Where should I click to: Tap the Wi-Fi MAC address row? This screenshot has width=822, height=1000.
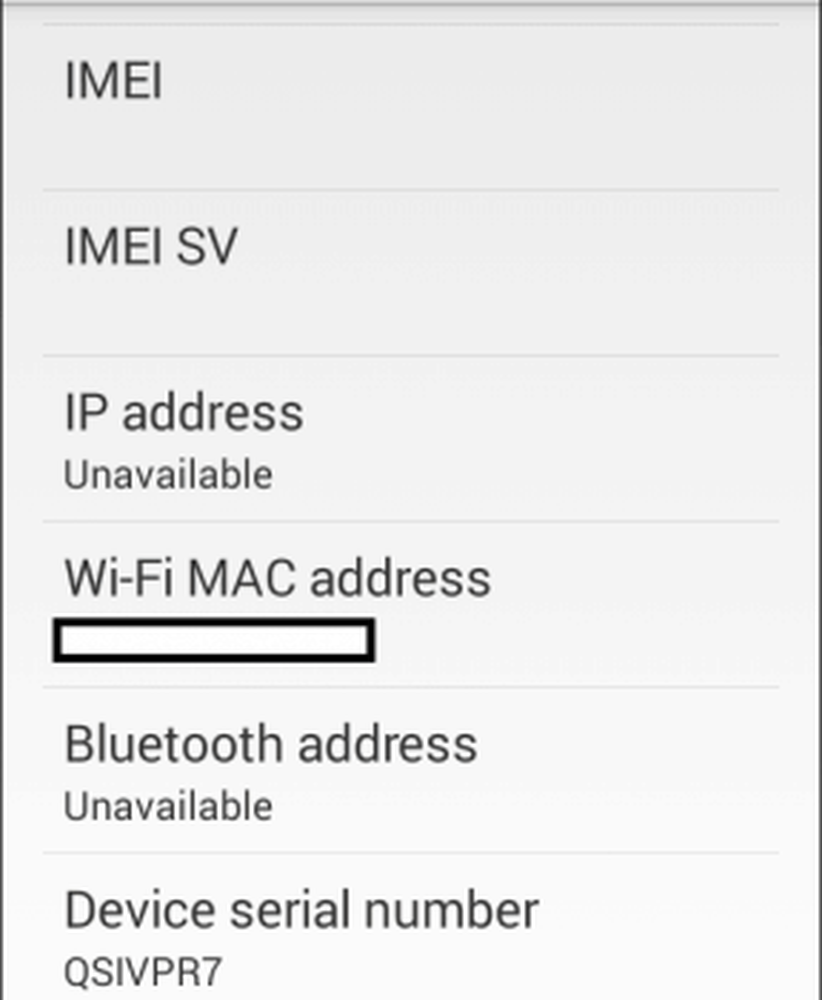pyautogui.click(x=410, y=604)
